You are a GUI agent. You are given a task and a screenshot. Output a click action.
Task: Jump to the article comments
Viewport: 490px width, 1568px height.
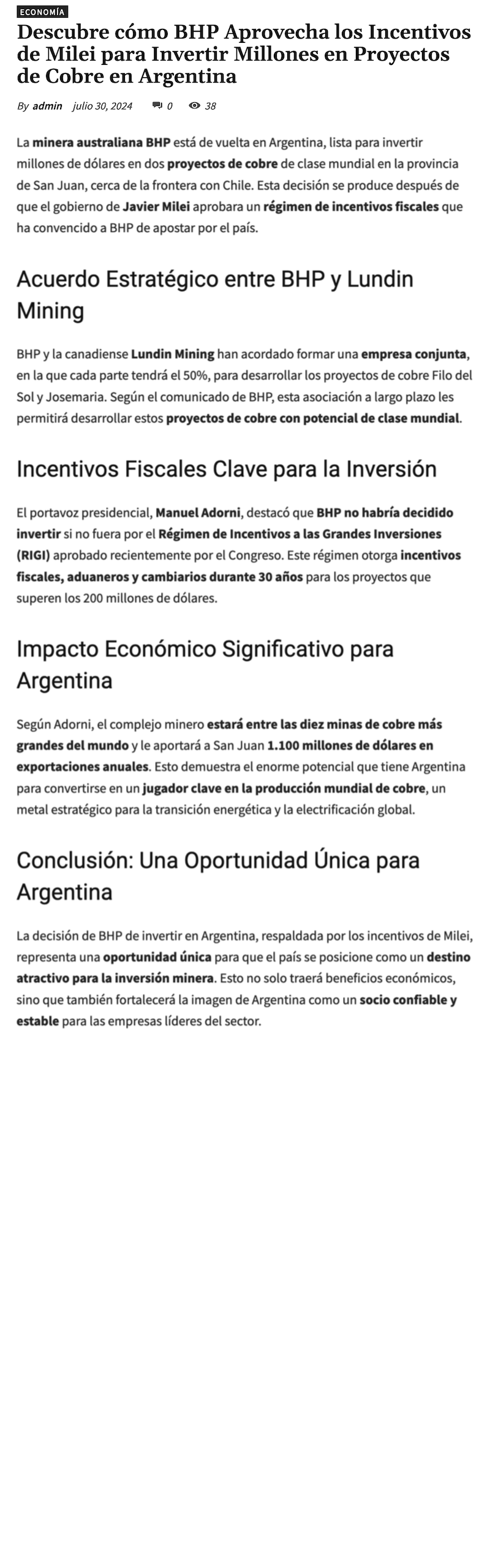point(162,106)
